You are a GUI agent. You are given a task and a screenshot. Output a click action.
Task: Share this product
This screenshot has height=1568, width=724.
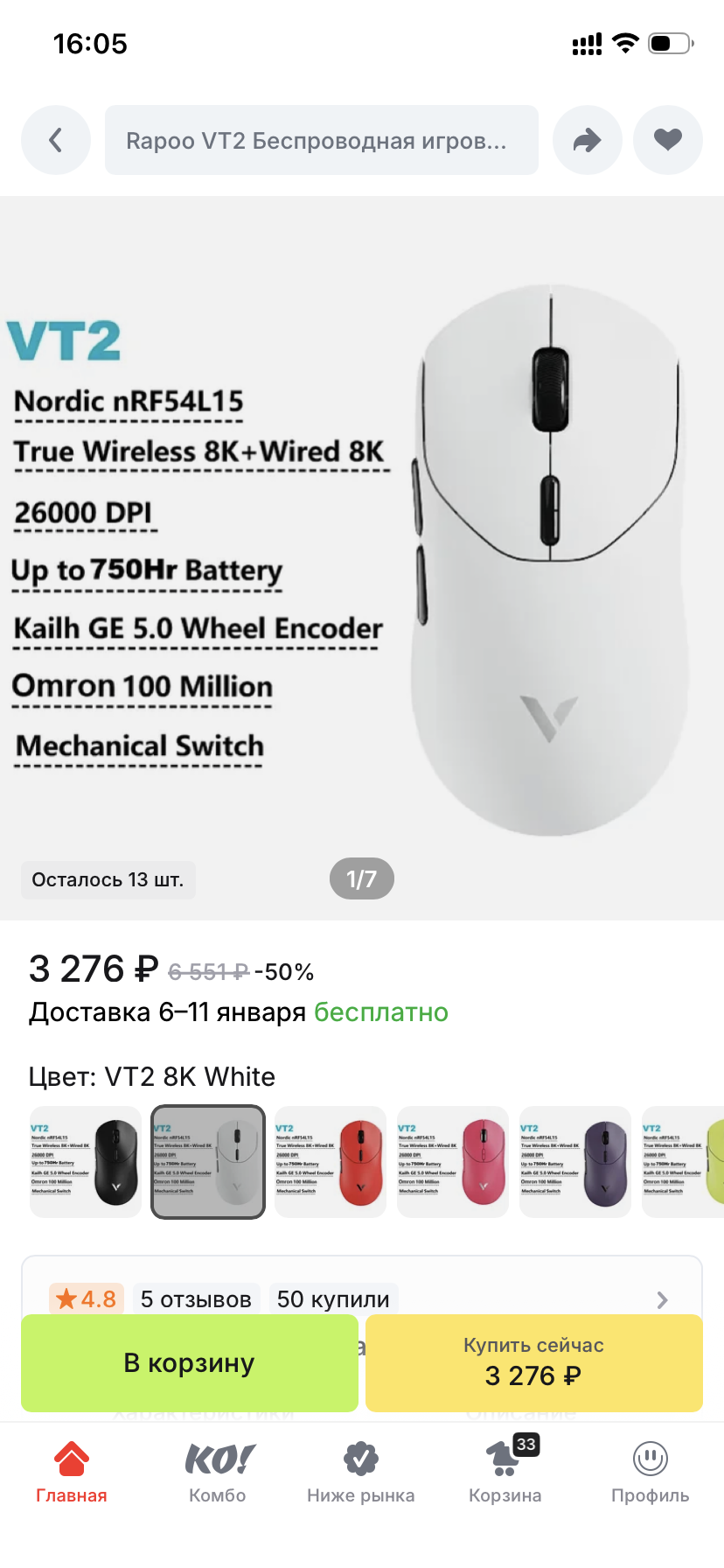coord(588,140)
